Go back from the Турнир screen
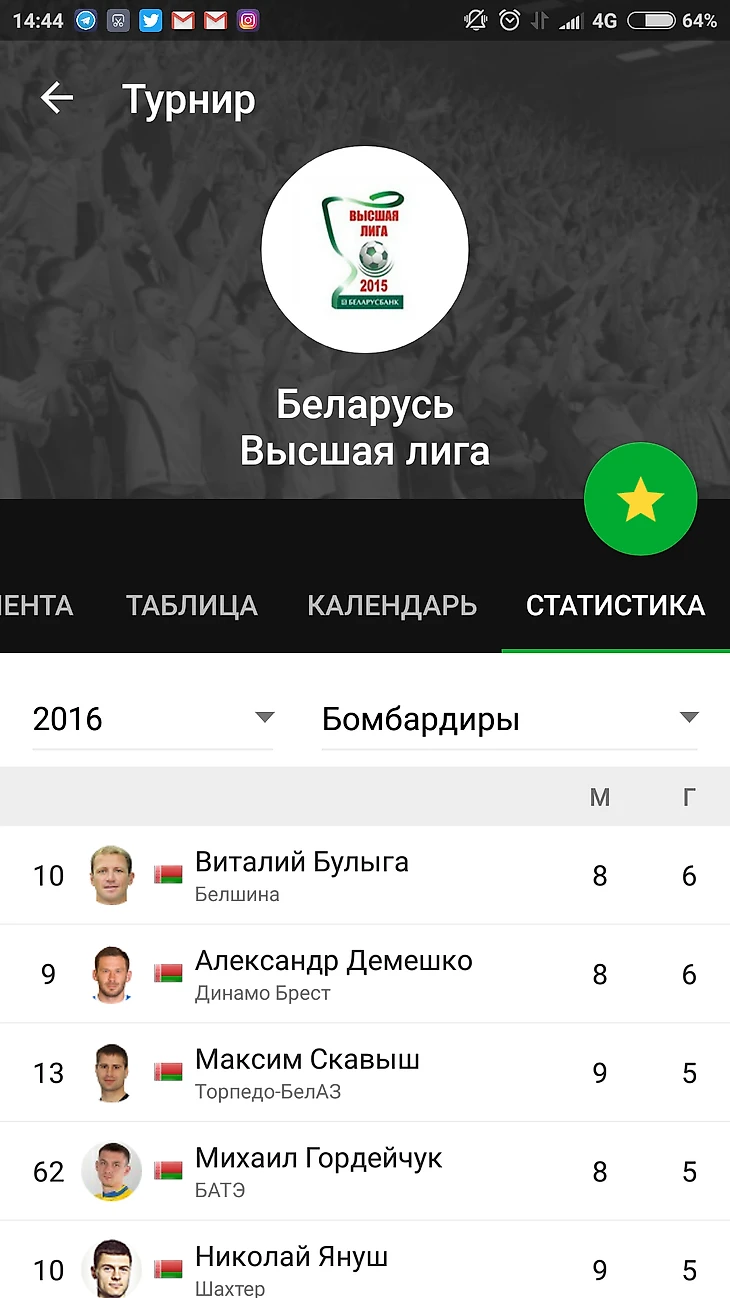This screenshot has height=1298, width=730. tap(57, 98)
